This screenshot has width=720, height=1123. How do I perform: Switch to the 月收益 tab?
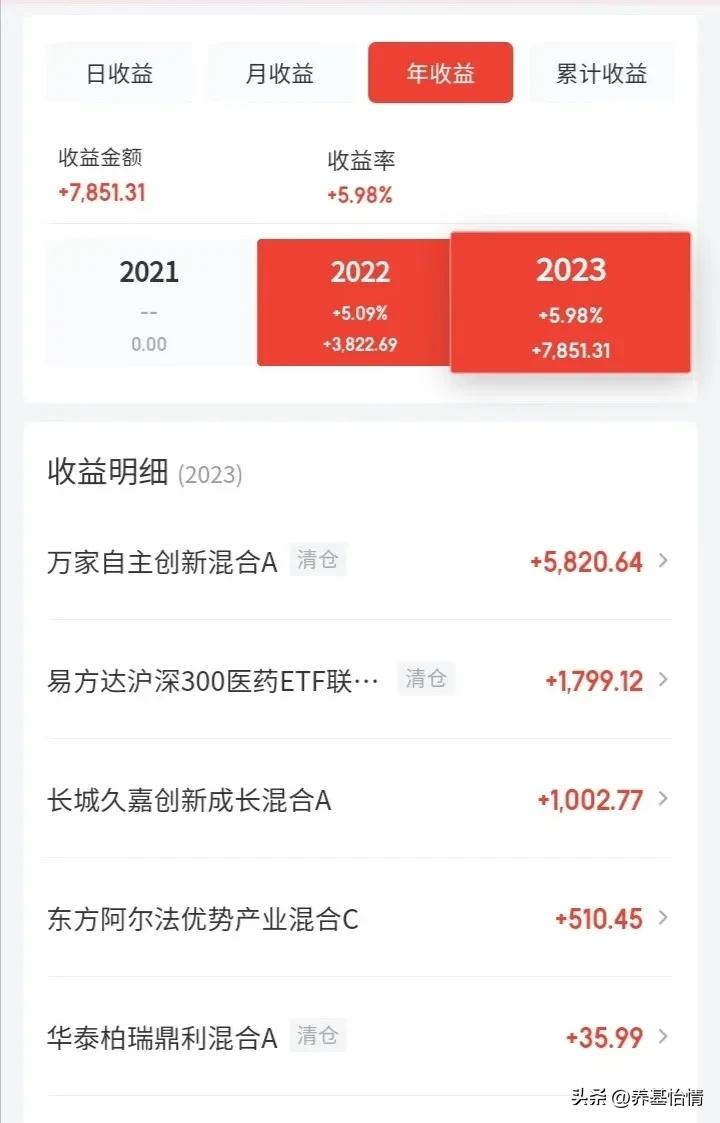pos(280,72)
